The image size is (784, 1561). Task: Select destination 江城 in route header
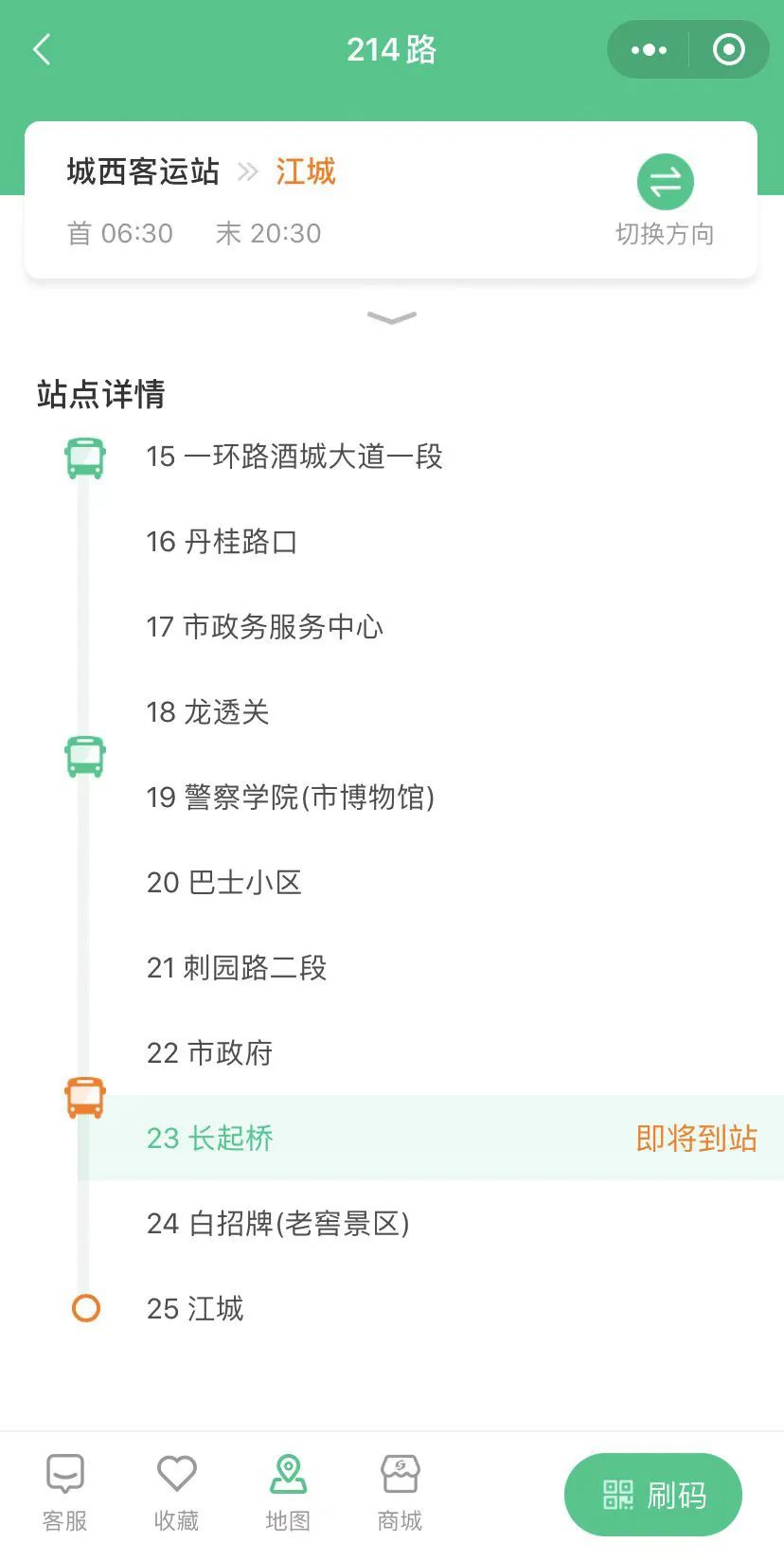pos(304,171)
